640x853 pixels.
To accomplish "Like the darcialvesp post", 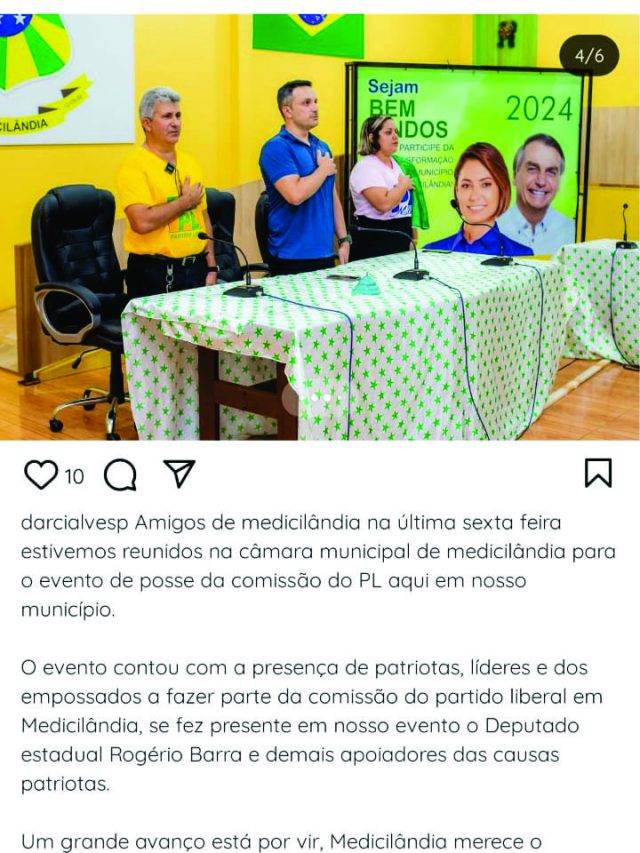I will (41, 475).
